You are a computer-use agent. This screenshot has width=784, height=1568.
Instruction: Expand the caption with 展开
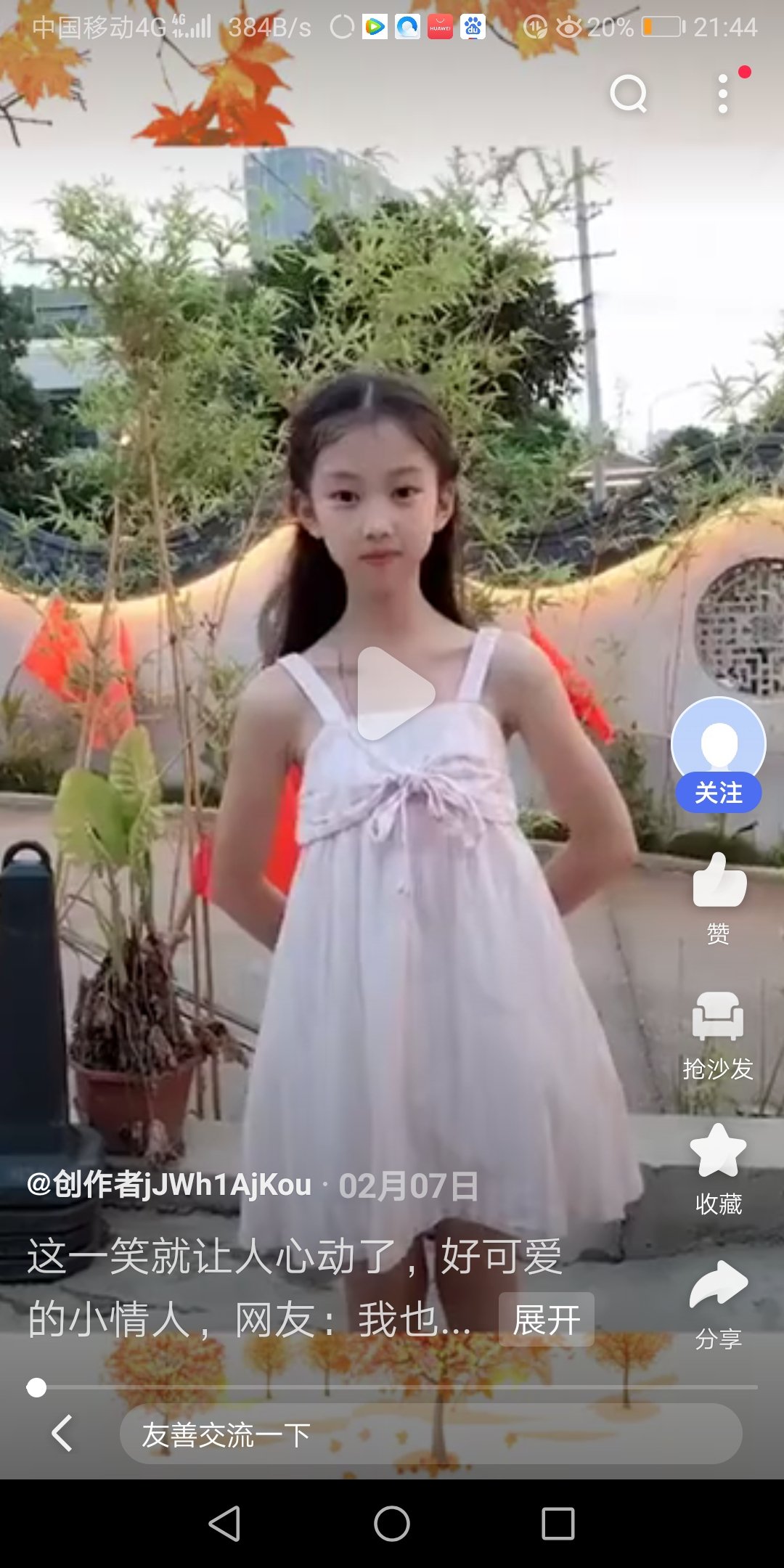pos(547,1319)
